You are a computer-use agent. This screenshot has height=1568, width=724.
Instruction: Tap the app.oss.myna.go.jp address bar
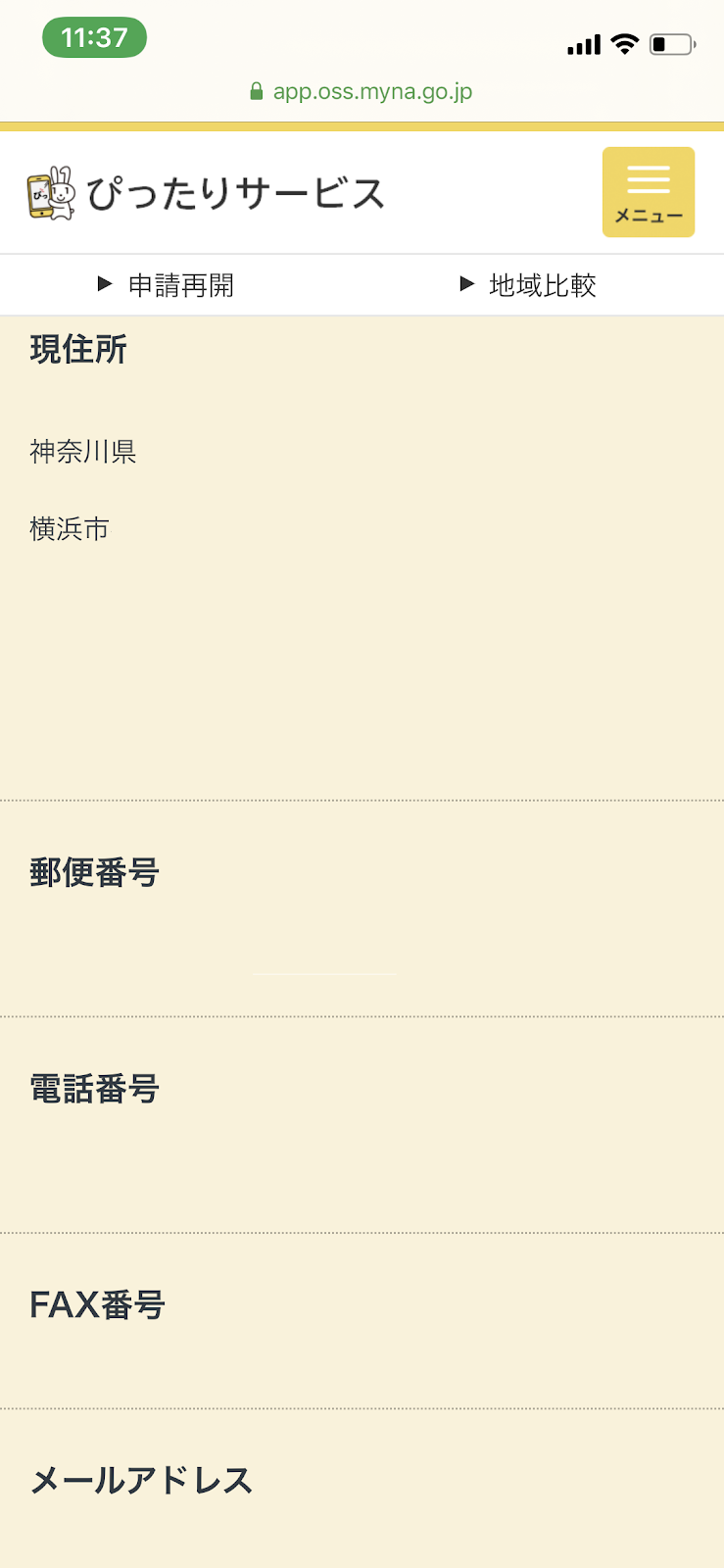click(362, 92)
